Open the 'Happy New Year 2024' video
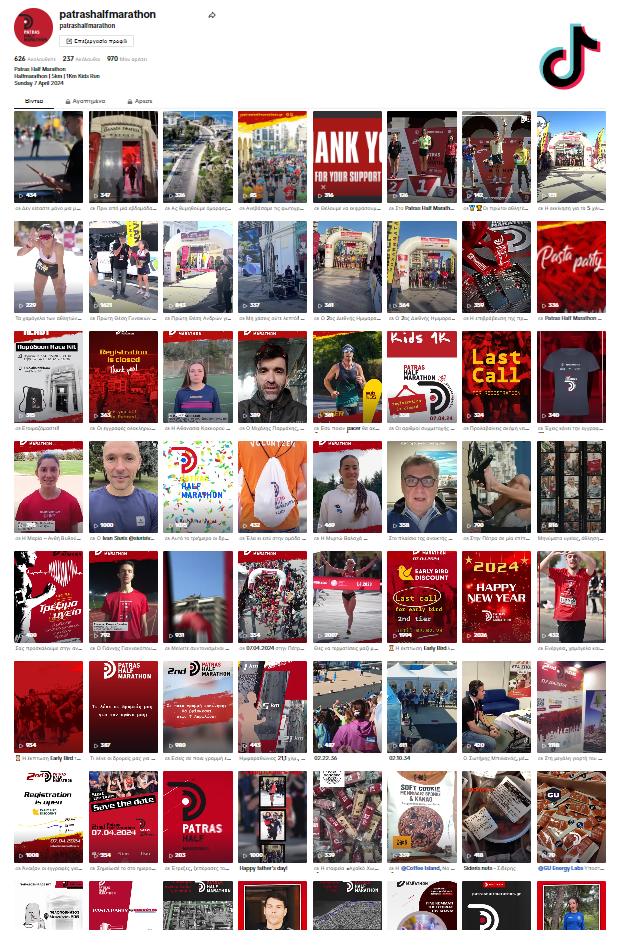This screenshot has width=620, height=952. (x=496, y=596)
